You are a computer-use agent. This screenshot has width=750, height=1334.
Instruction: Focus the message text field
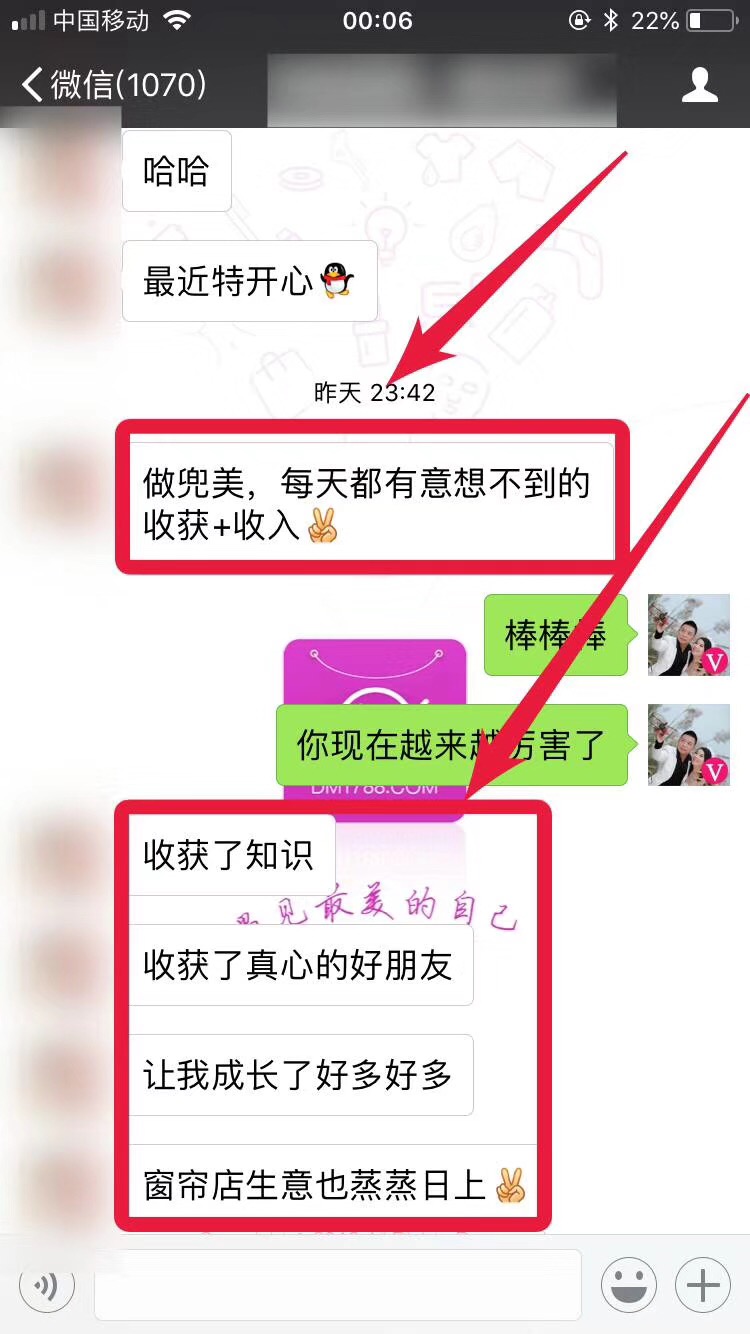337,1285
